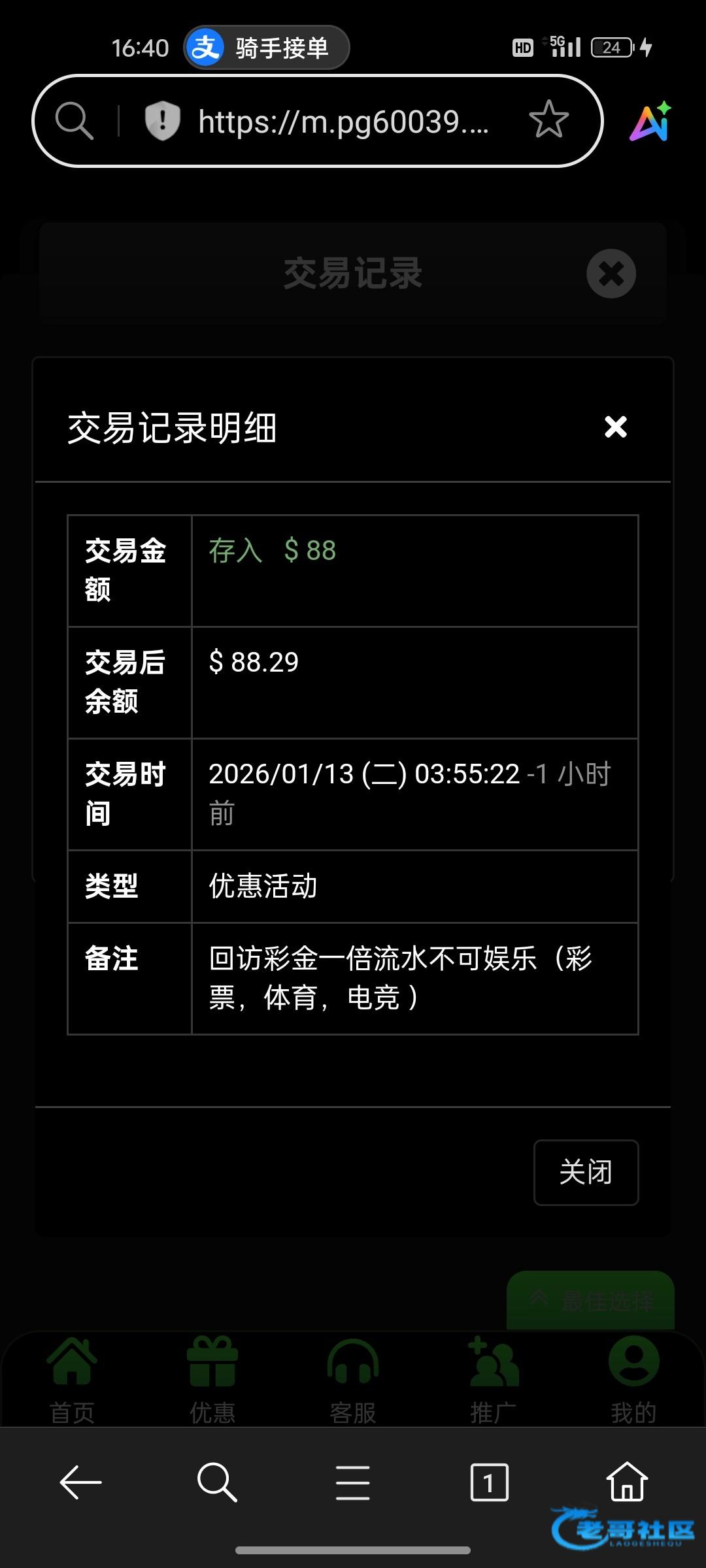Screen dimensions: 706x1568
Task: Tap the address bar URL
Action: tap(343, 122)
